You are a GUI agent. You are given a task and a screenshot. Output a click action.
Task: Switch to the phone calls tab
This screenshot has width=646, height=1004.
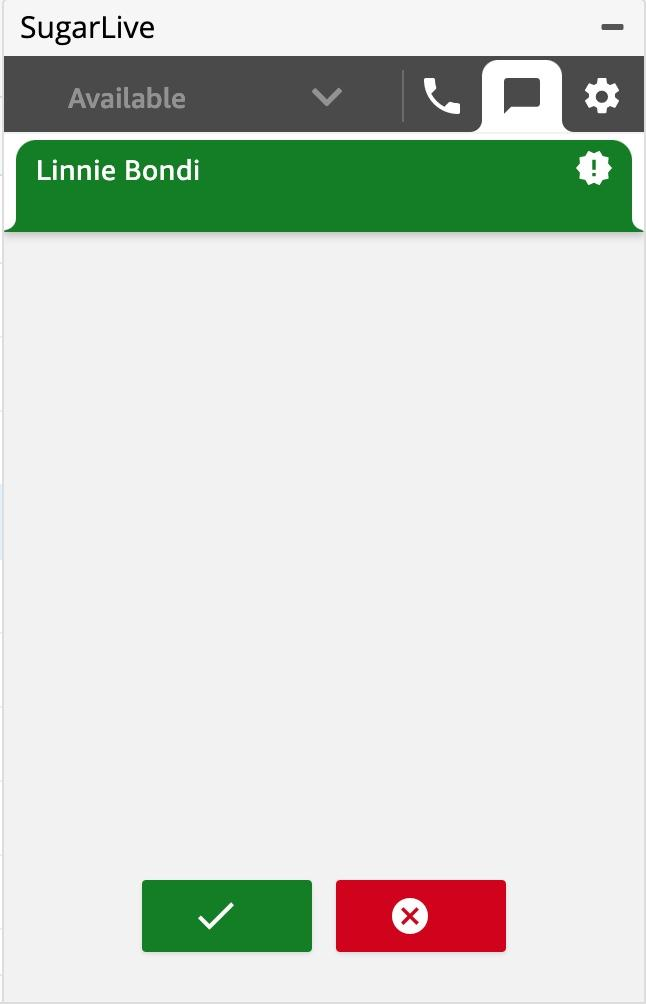point(442,96)
